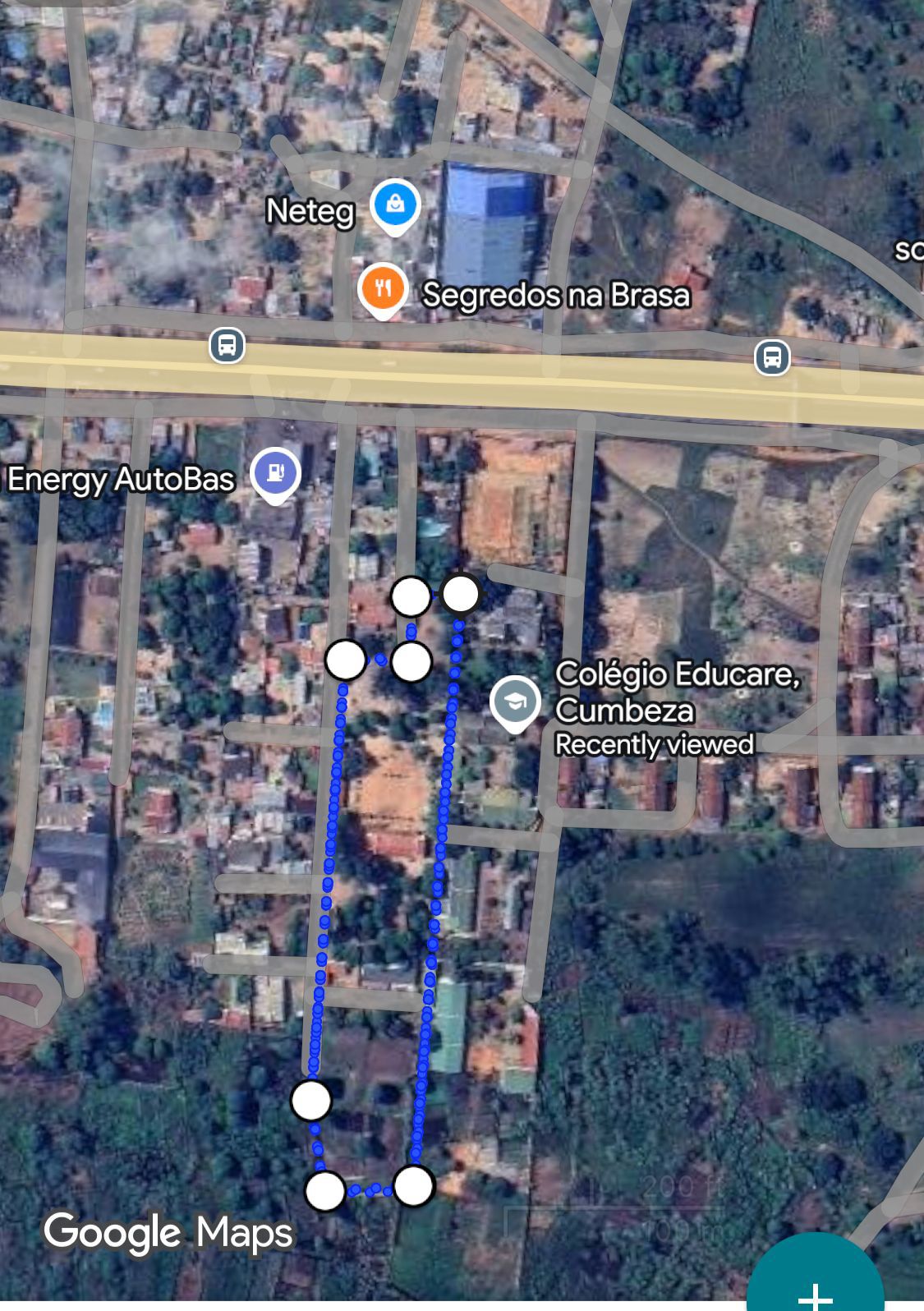
Task: Open Energy AutoBas gas station marker
Action: point(276,473)
